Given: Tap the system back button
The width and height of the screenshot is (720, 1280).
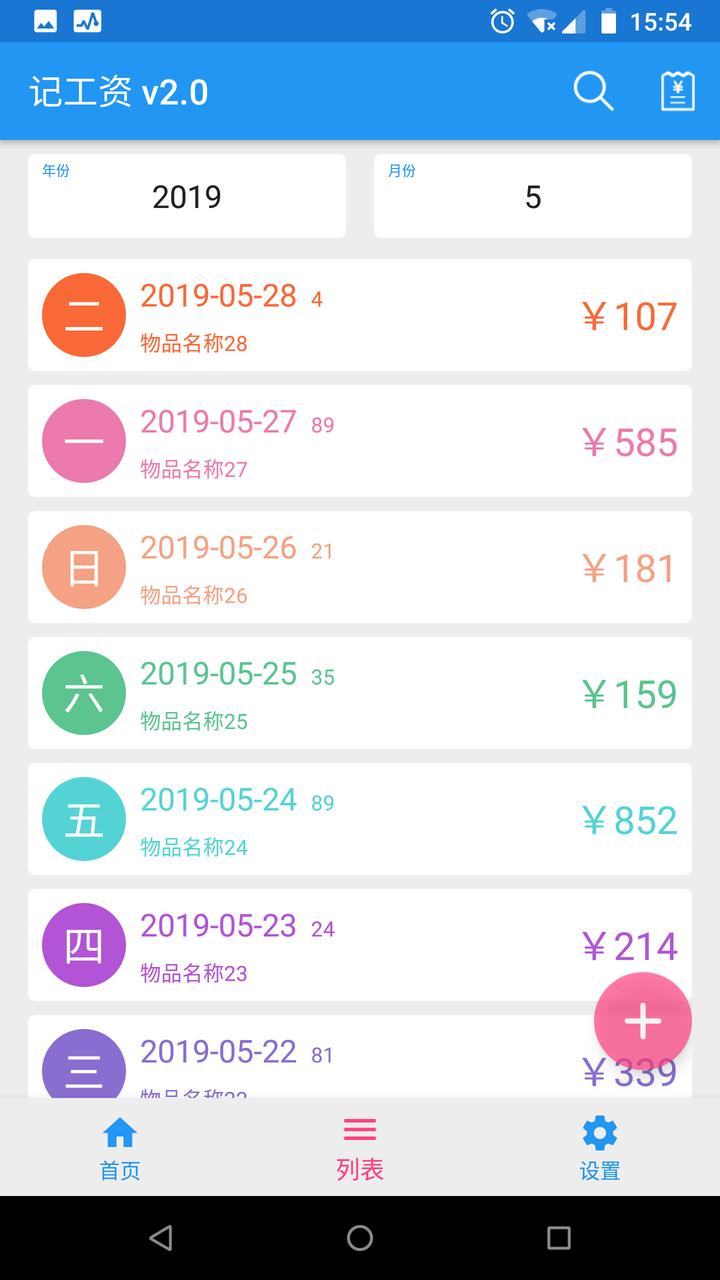Looking at the screenshot, I should 161,1238.
